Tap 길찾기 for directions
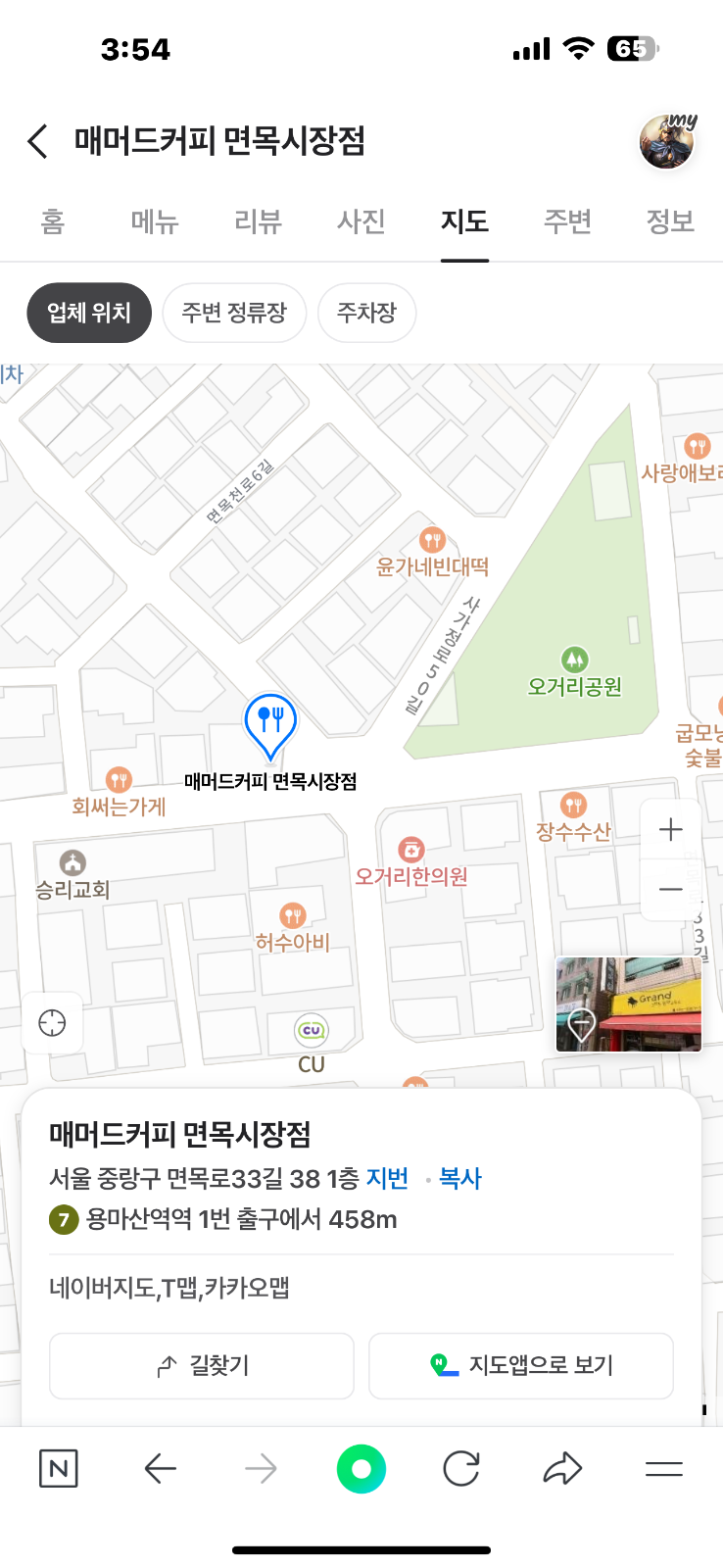The width and height of the screenshot is (723, 1568). pos(202,1365)
